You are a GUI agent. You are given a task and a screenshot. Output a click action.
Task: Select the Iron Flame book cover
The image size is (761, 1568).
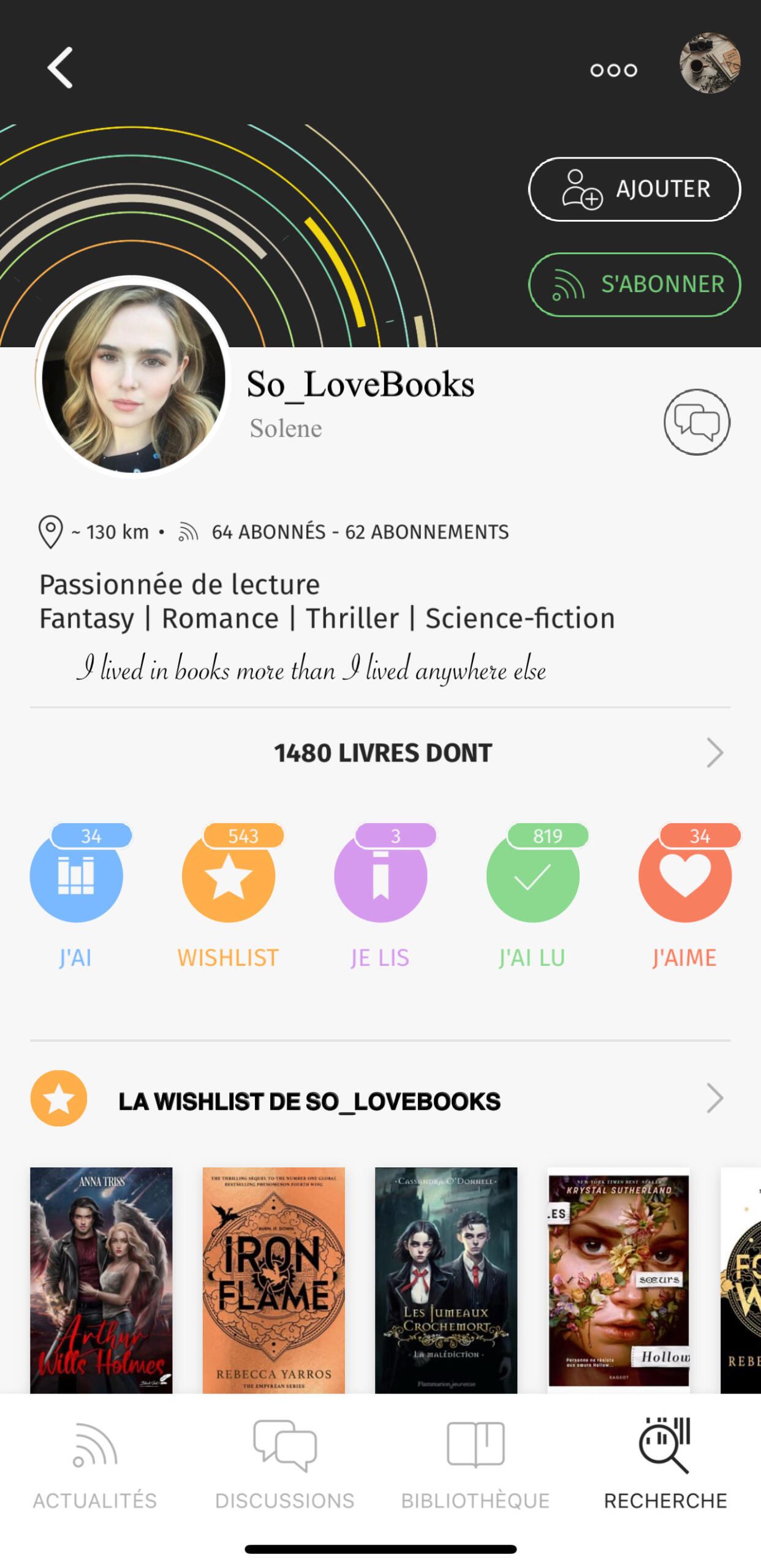pyautogui.click(x=273, y=1279)
